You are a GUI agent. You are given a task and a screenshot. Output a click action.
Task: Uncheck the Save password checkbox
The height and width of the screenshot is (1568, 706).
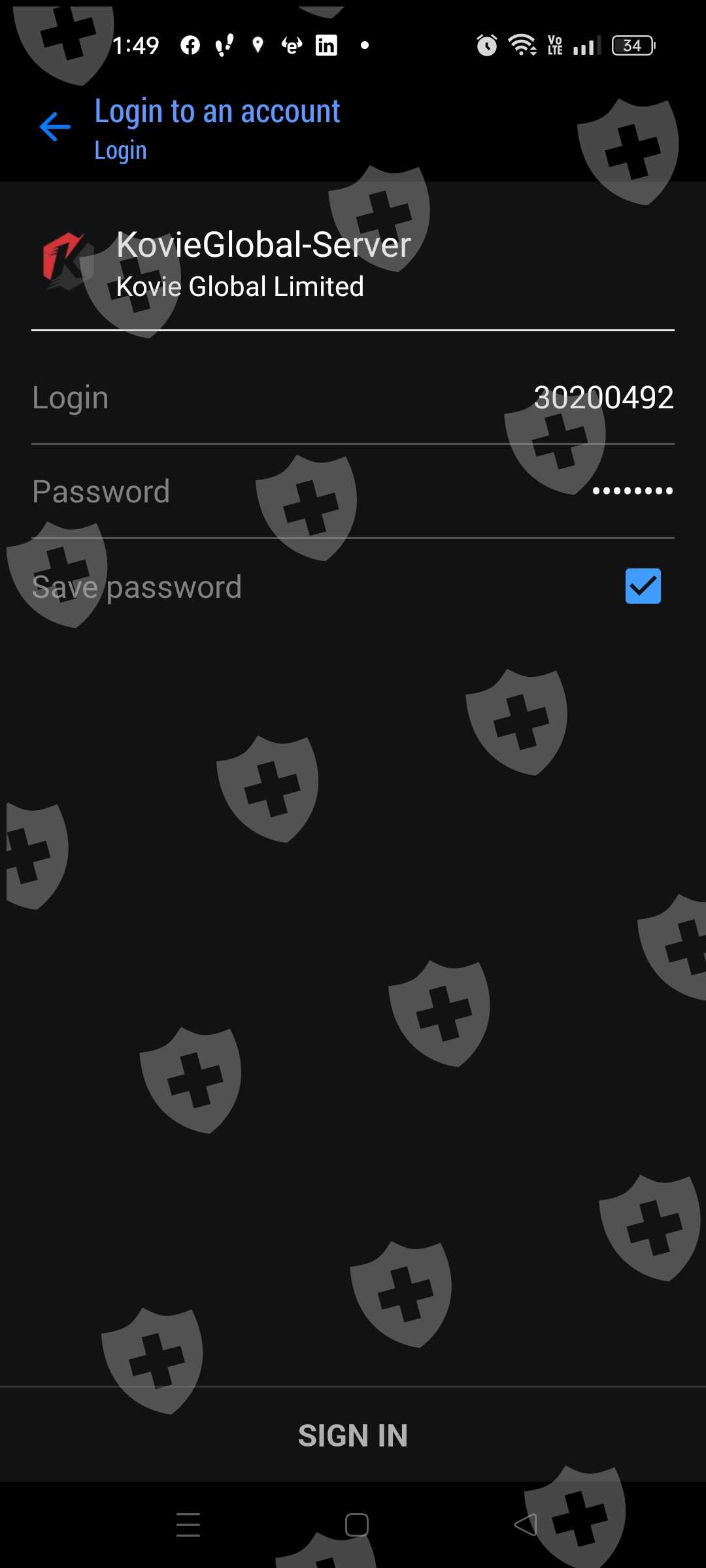[x=643, y=586]
